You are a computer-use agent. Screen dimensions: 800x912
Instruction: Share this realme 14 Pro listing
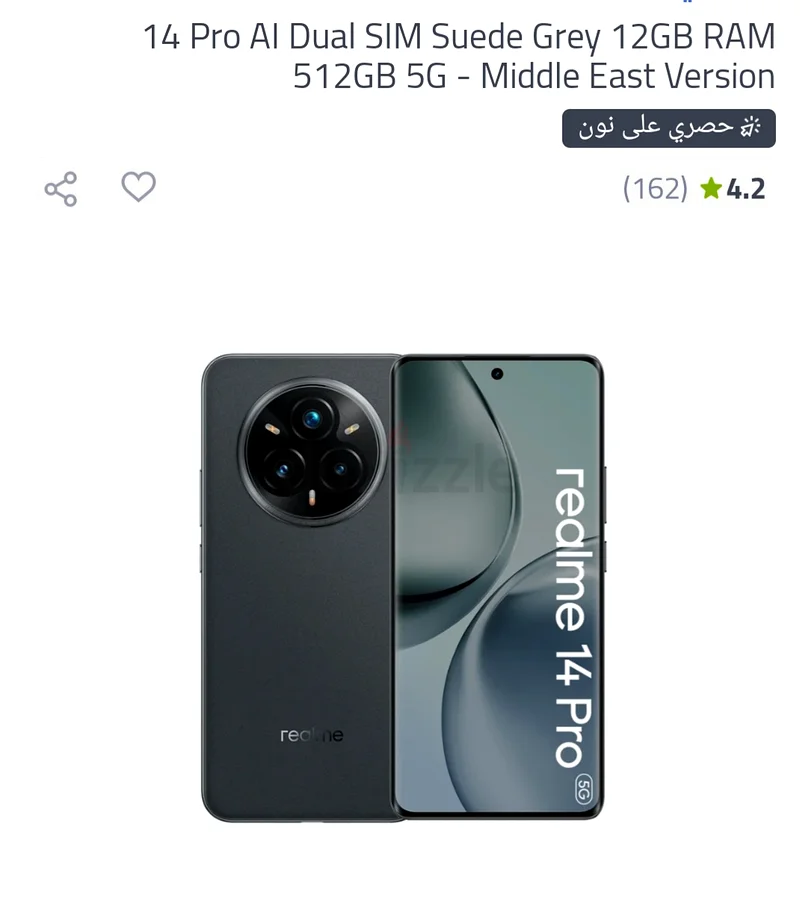point(61,188)
